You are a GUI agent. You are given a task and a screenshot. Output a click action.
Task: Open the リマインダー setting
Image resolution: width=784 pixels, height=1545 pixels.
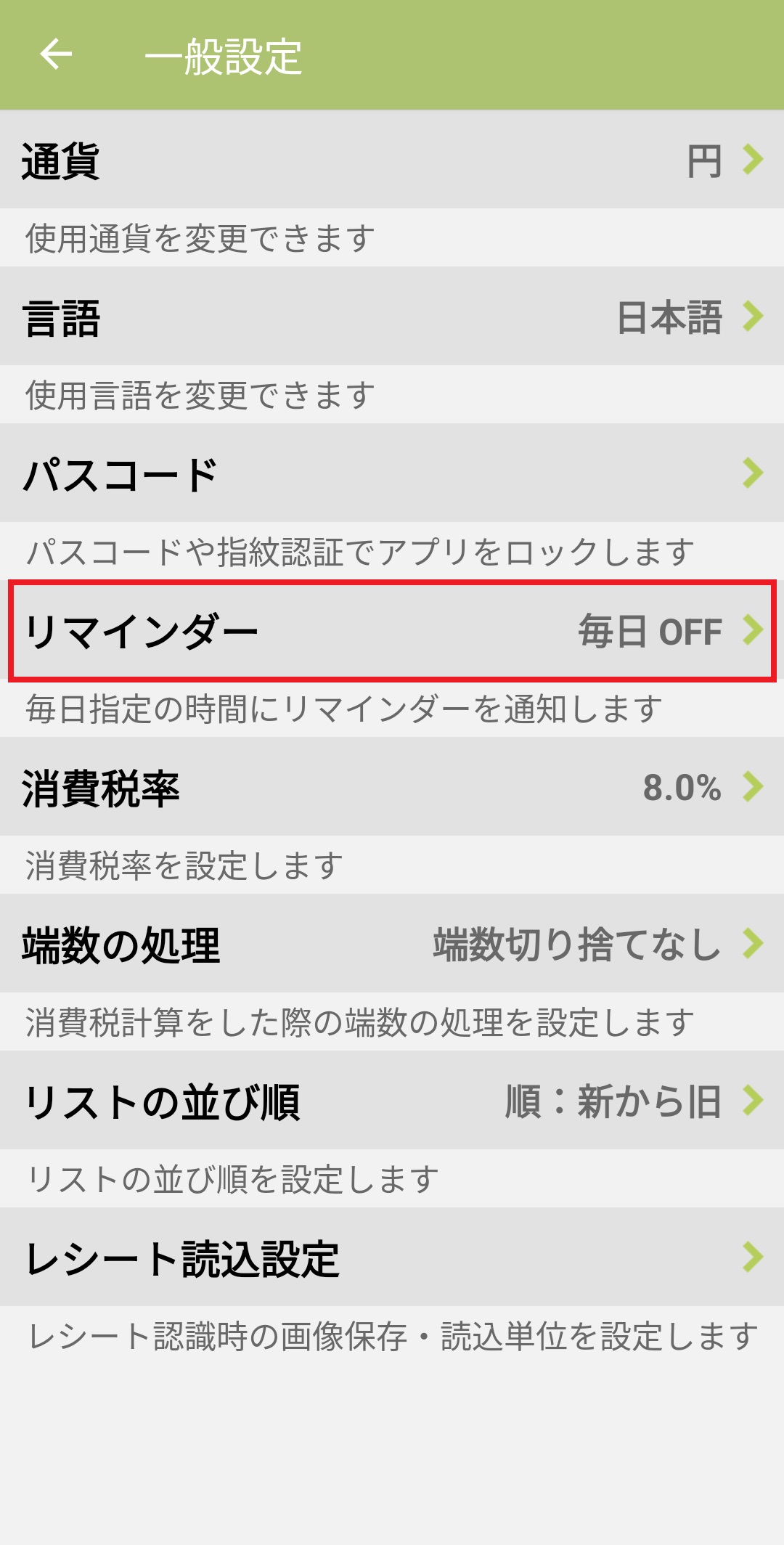tap(392, 631)
